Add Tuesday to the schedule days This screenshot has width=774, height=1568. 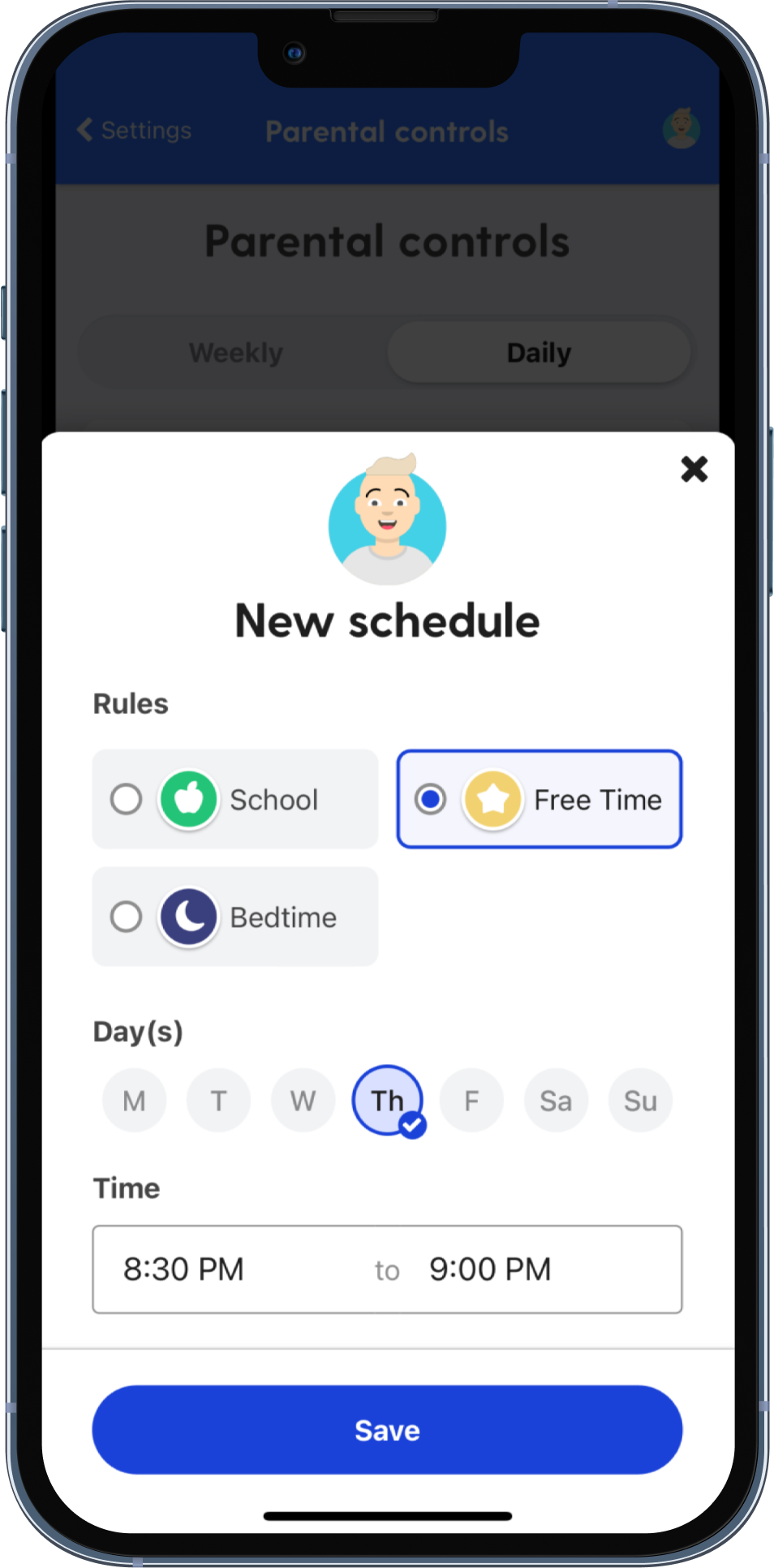point(218,1101)
